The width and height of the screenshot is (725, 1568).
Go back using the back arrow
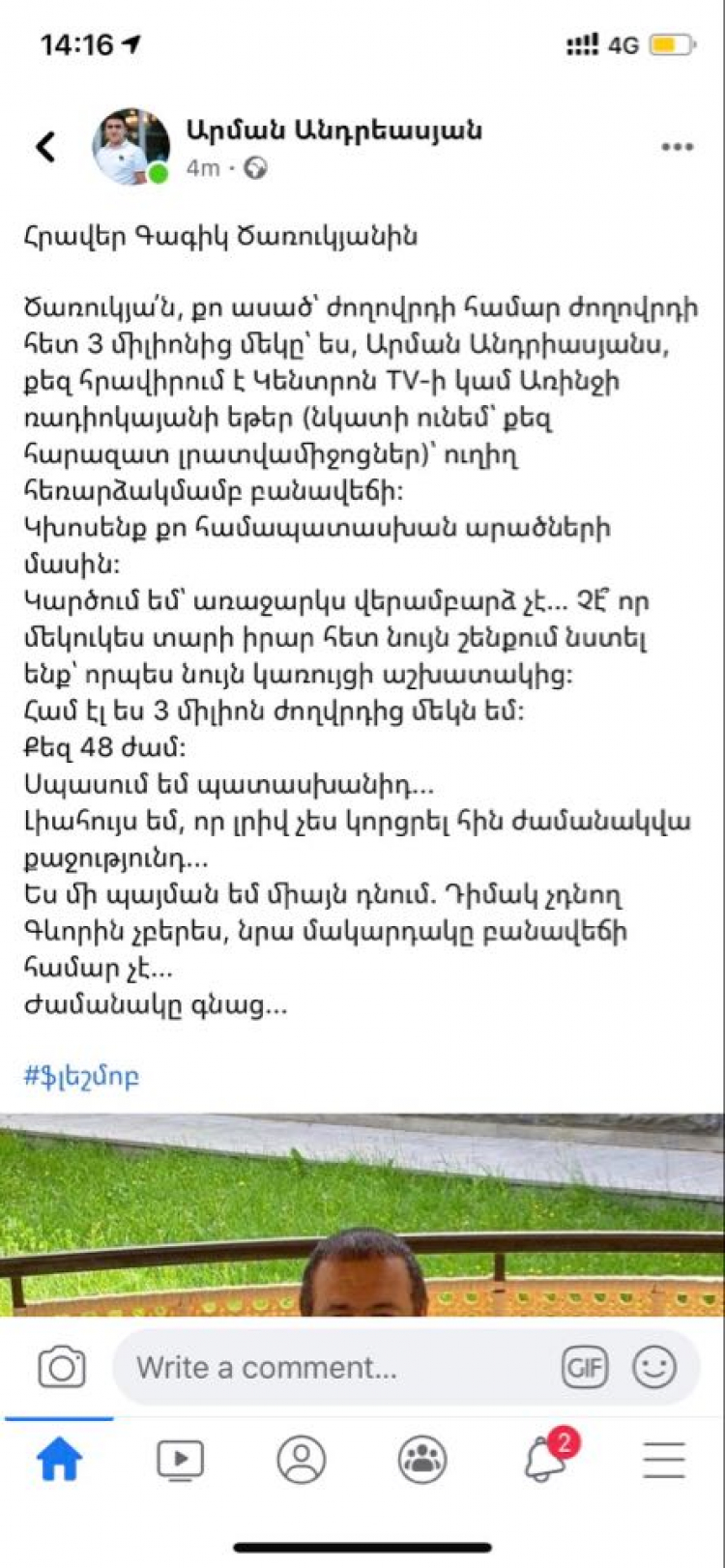(45, 147)
